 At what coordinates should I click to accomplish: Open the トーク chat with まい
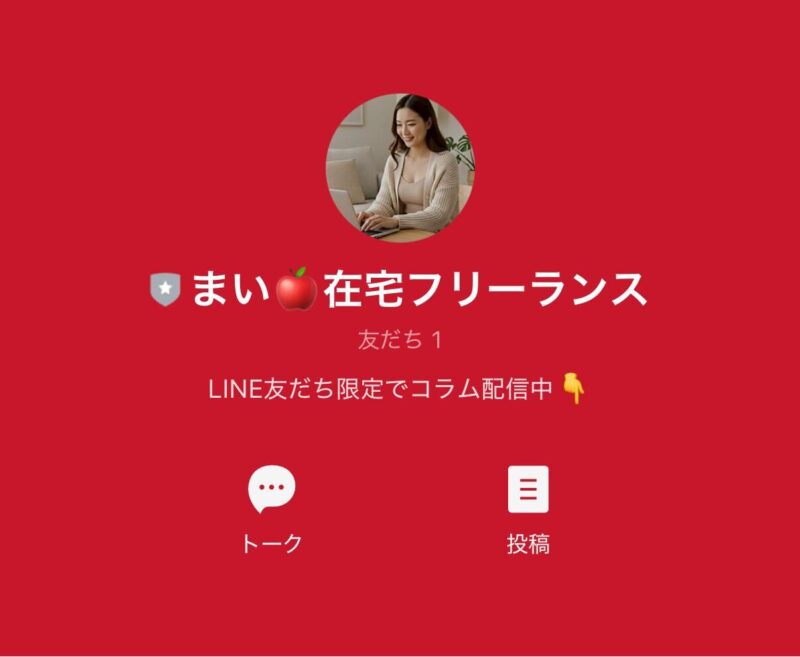tap(271, 491)
